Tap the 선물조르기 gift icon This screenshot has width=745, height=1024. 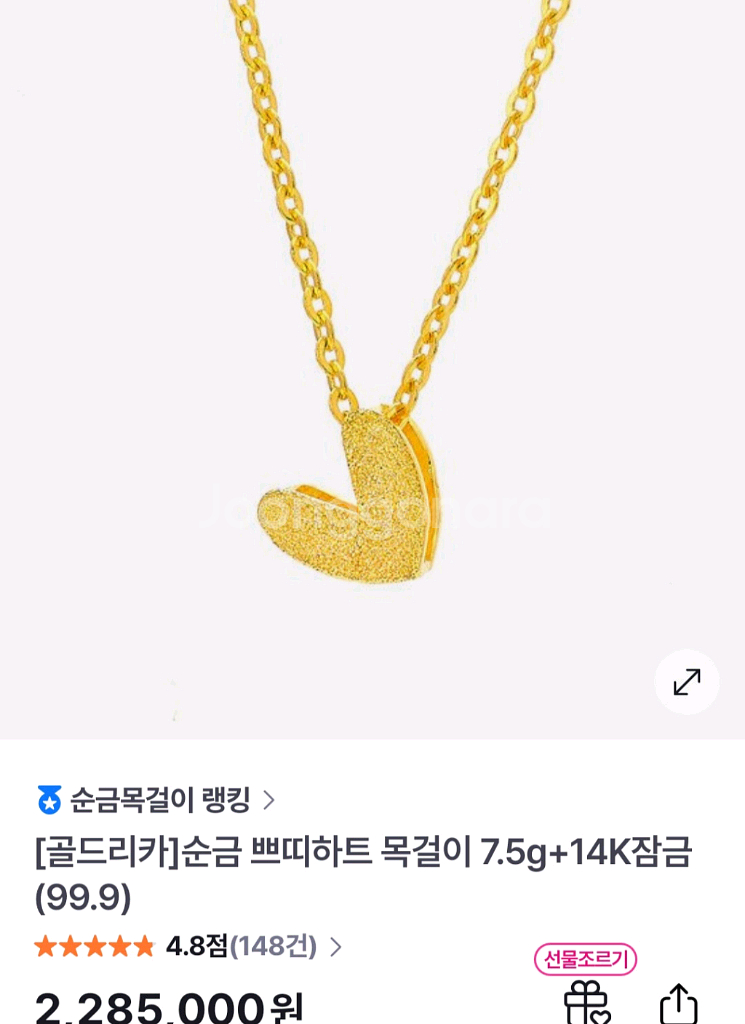586,1000
